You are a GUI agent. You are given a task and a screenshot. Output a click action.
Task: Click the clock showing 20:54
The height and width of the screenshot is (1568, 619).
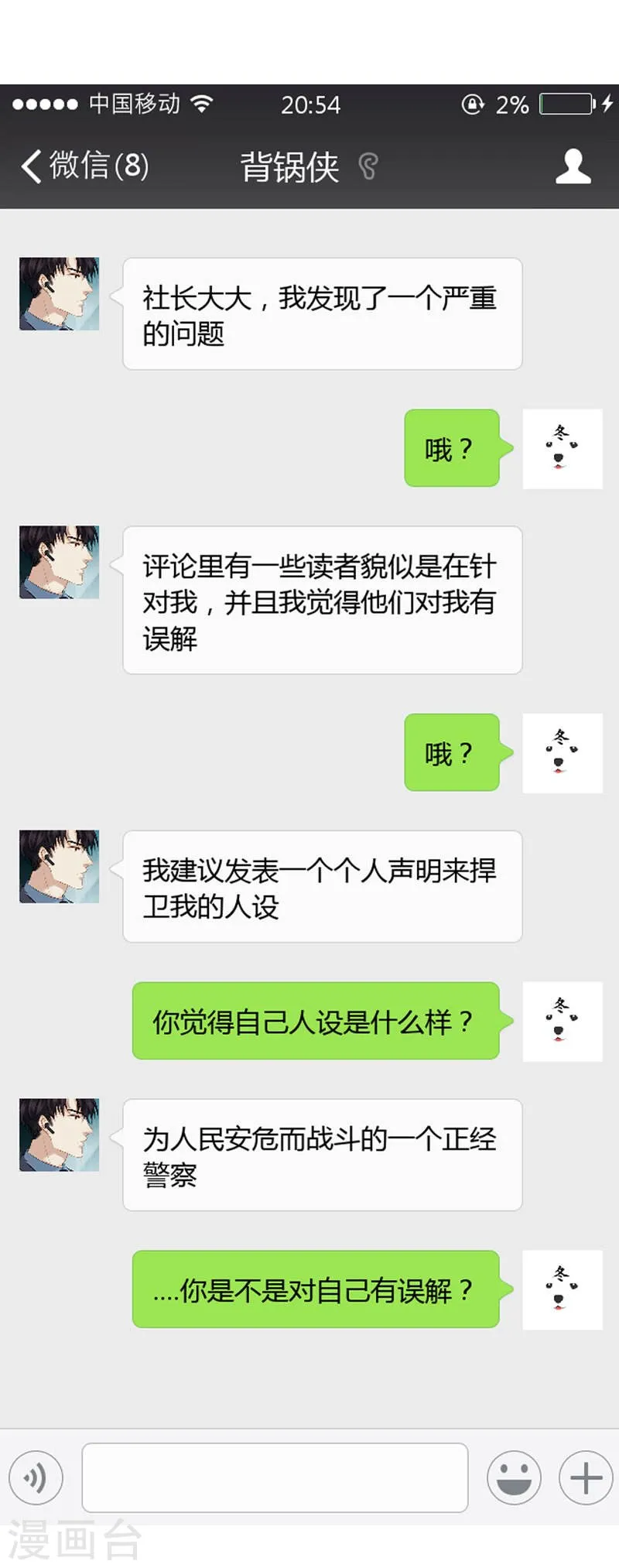pos(313,104)
